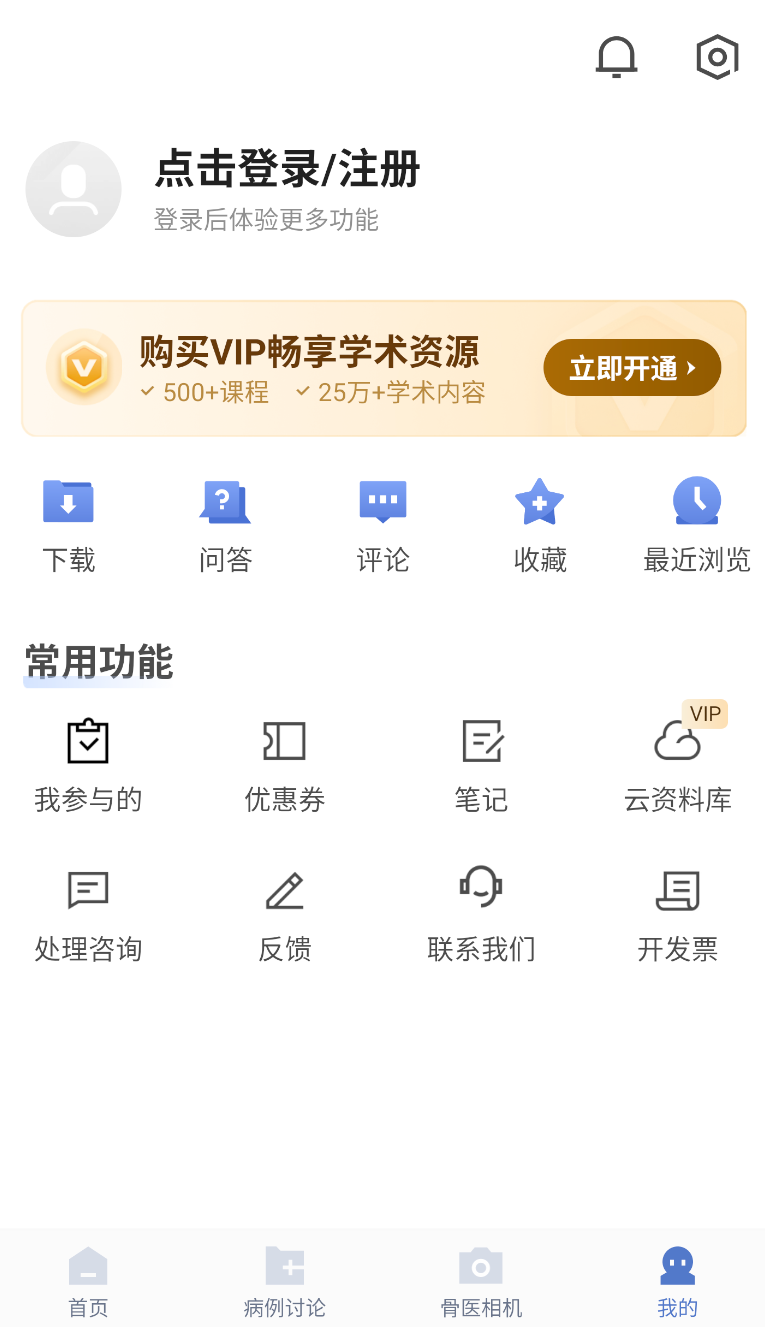Open the notification bell

(616, 57)
